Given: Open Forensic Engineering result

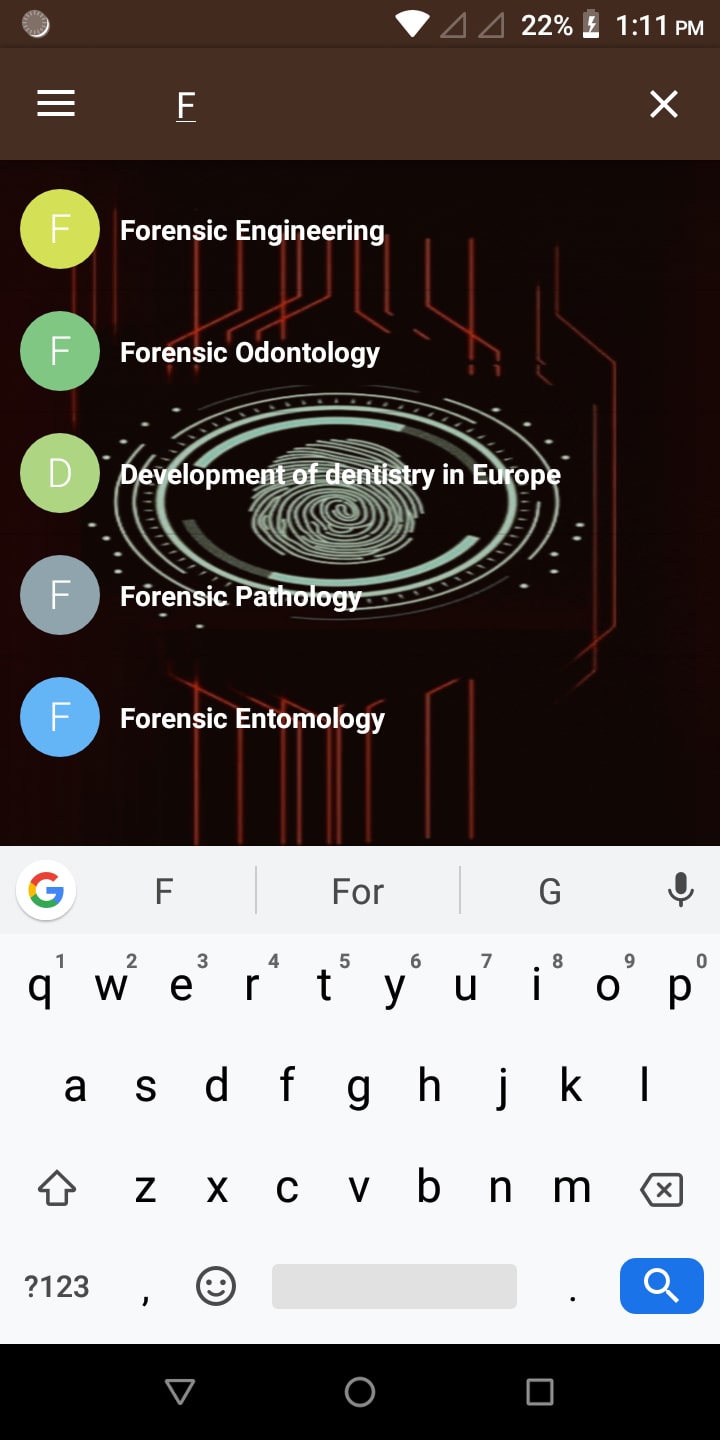Looking at the screenshot, I should click(x=360, y=229).
